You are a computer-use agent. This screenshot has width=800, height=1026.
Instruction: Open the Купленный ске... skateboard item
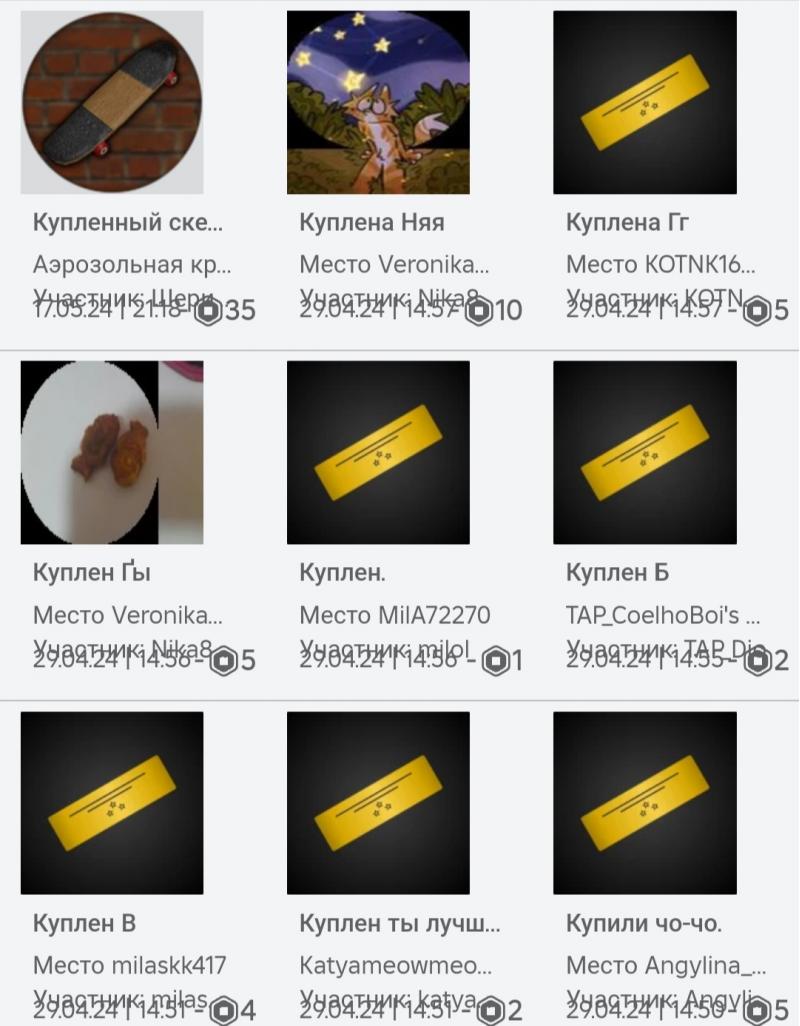pos(112,102)
